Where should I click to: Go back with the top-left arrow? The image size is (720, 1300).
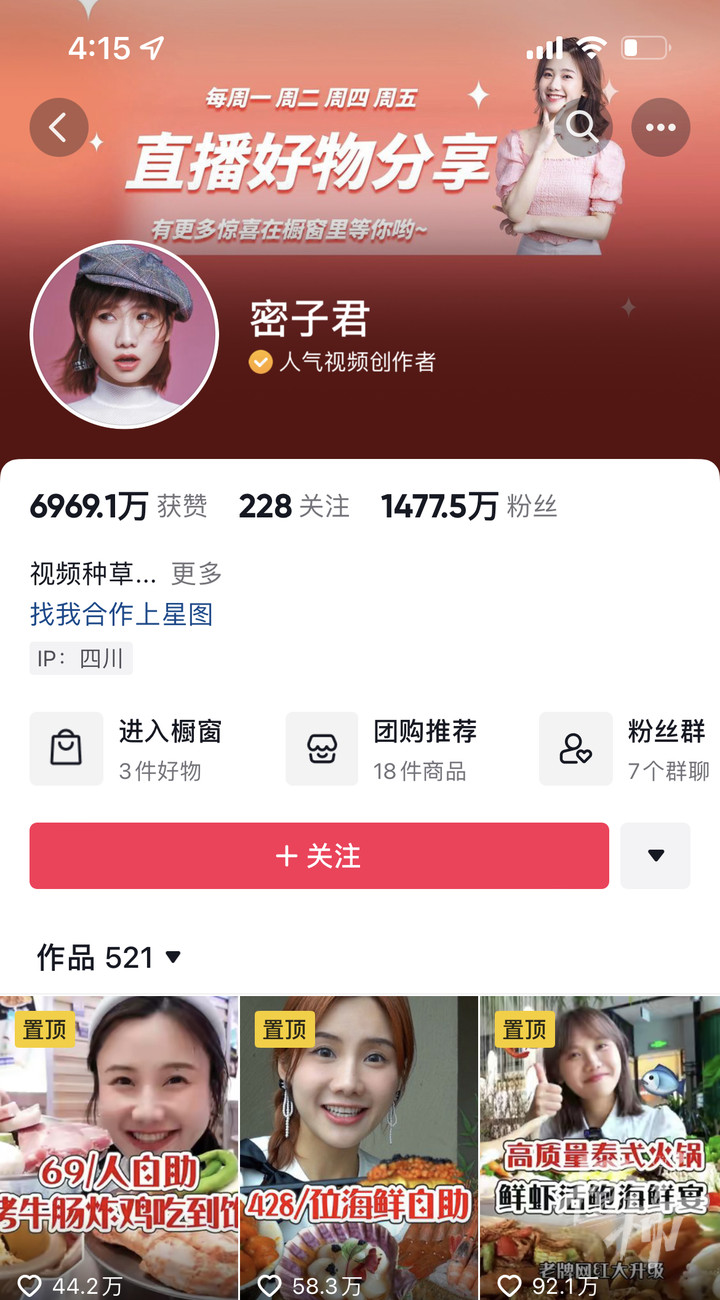pos(58,127)
